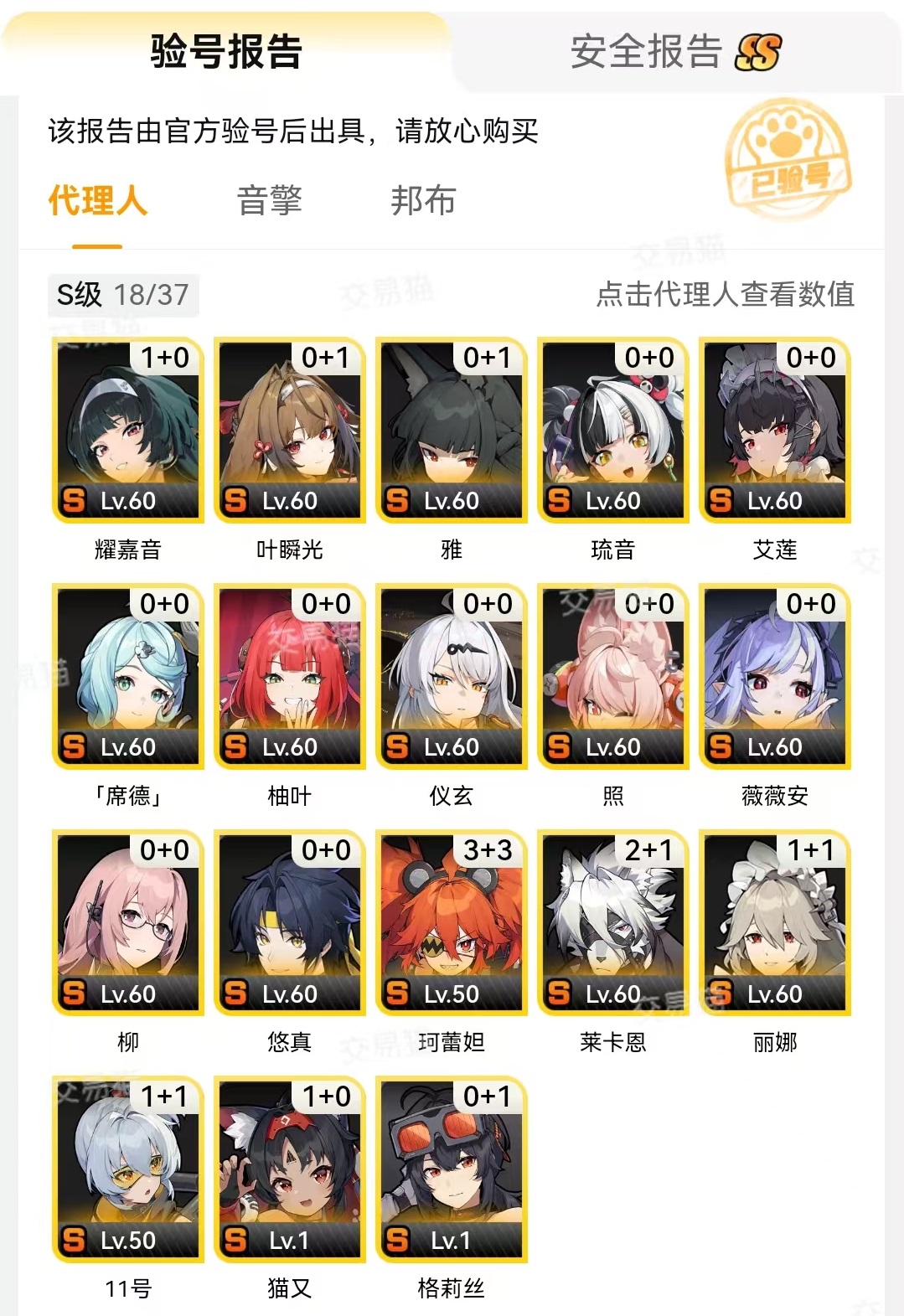Switch to the 安全报告 tab
This screenshot has width=904, height=1316.
pyautogui.click(x=674, y=52)
